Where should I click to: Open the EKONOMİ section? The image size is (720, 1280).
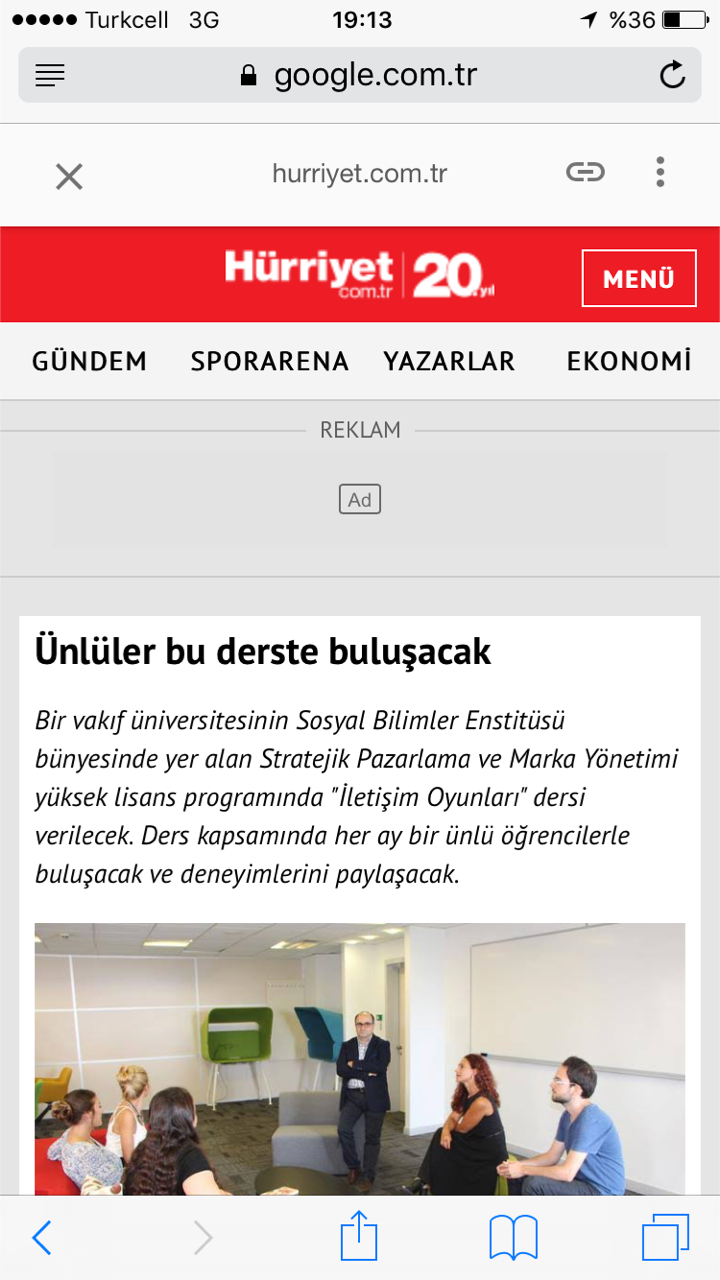629,360
